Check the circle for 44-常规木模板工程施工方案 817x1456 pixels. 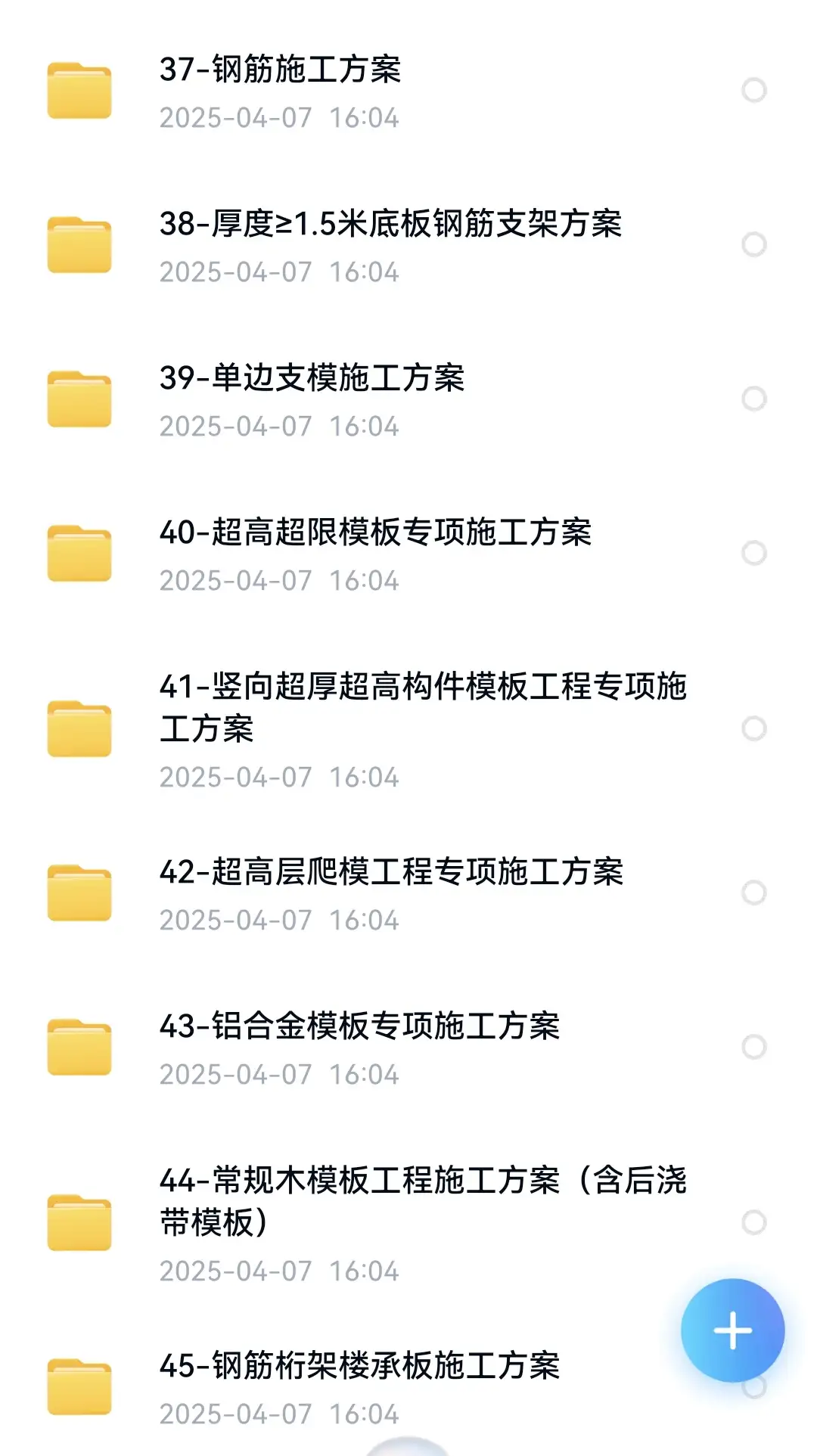point(753,1222)
